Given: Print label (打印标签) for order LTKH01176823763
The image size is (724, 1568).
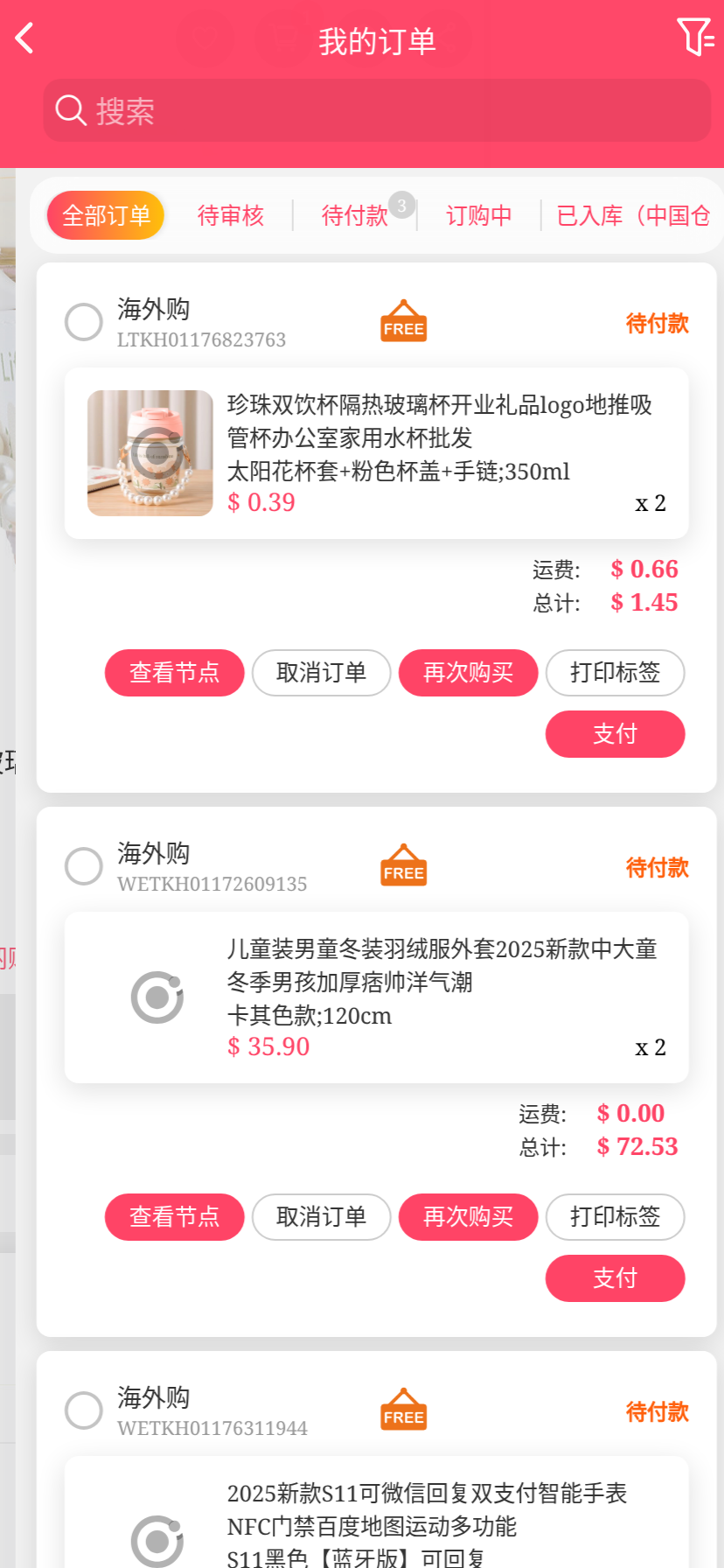Looking at the screenshot, I should click(615, 673).
